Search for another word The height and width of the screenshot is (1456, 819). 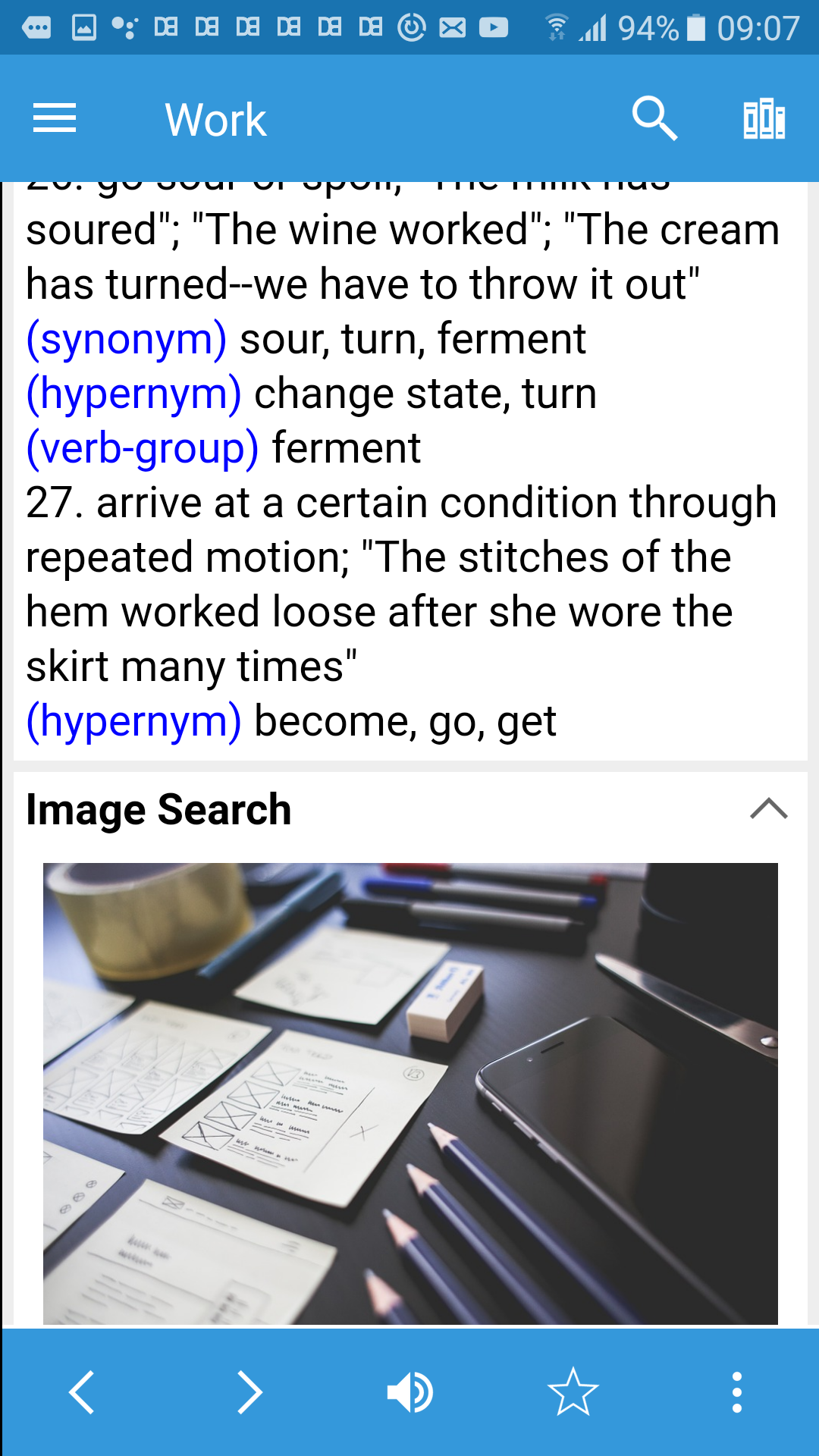(x=654, y=118)
